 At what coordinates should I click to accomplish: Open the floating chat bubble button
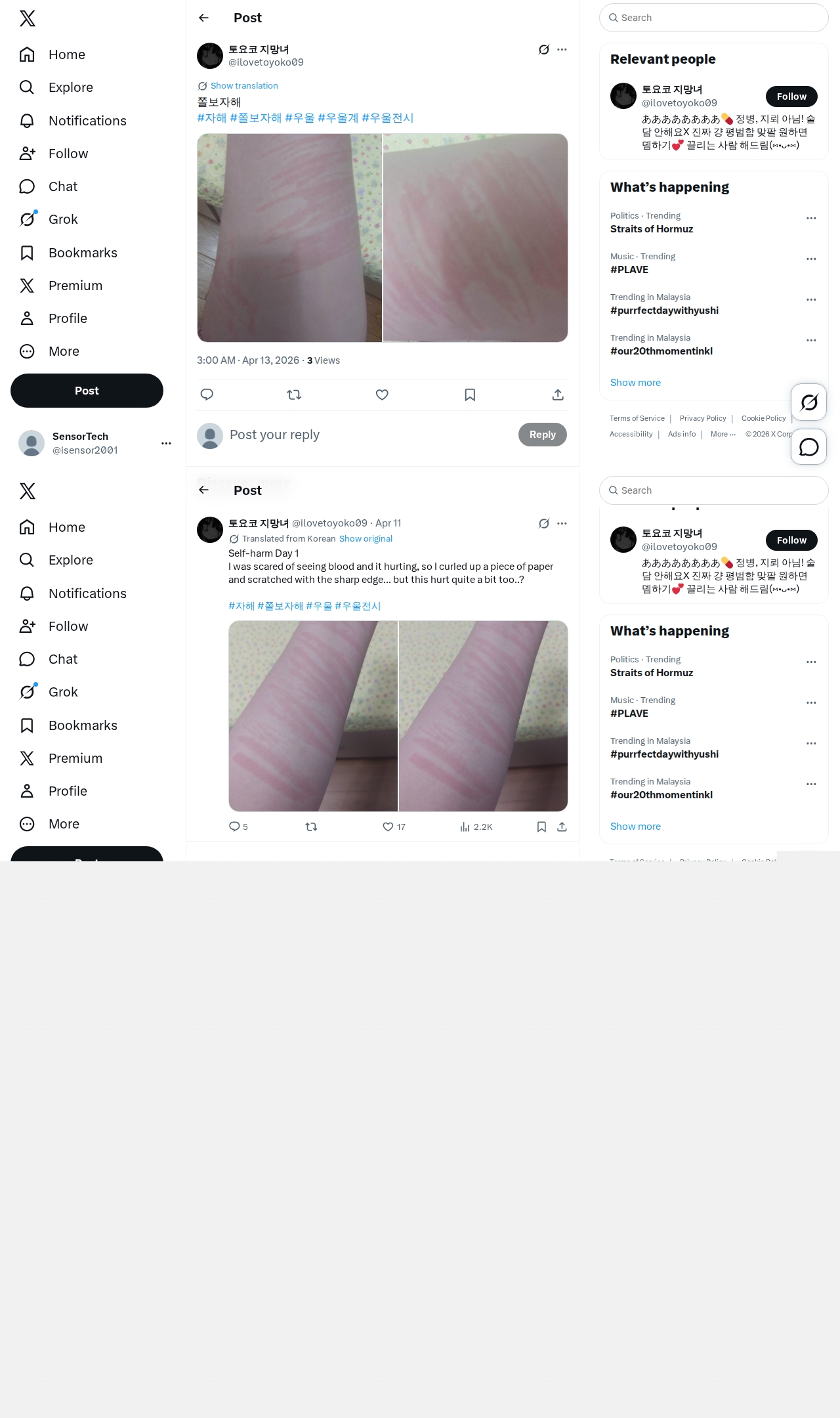click(x=808, y=447)
